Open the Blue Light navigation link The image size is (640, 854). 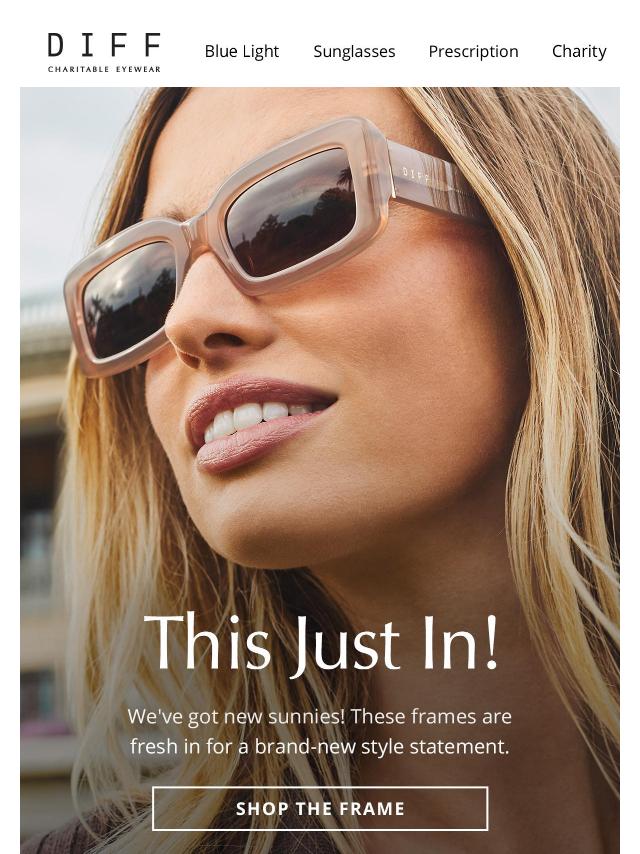coord(241,51)
